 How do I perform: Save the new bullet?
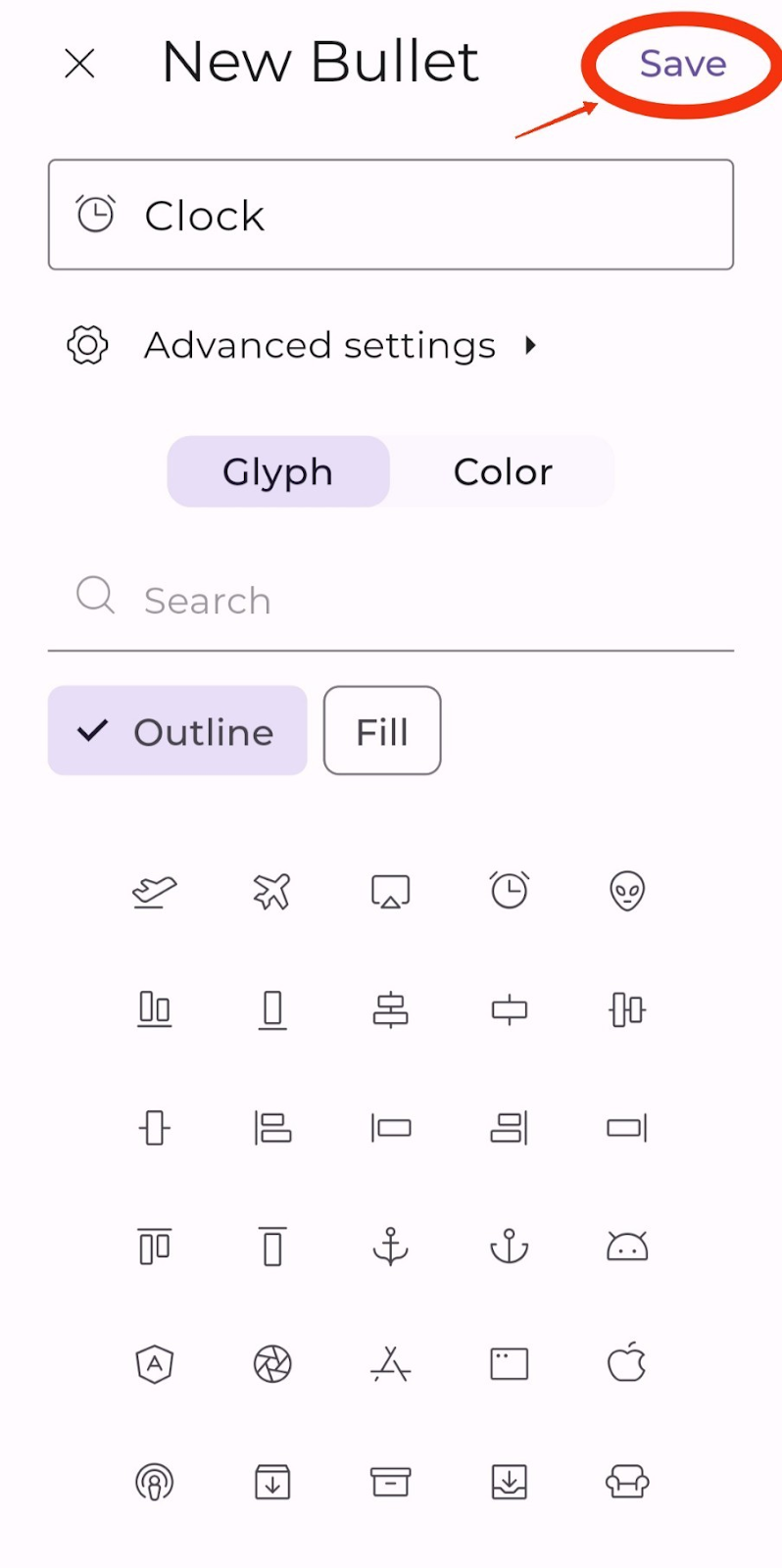[x=682, y=65]
